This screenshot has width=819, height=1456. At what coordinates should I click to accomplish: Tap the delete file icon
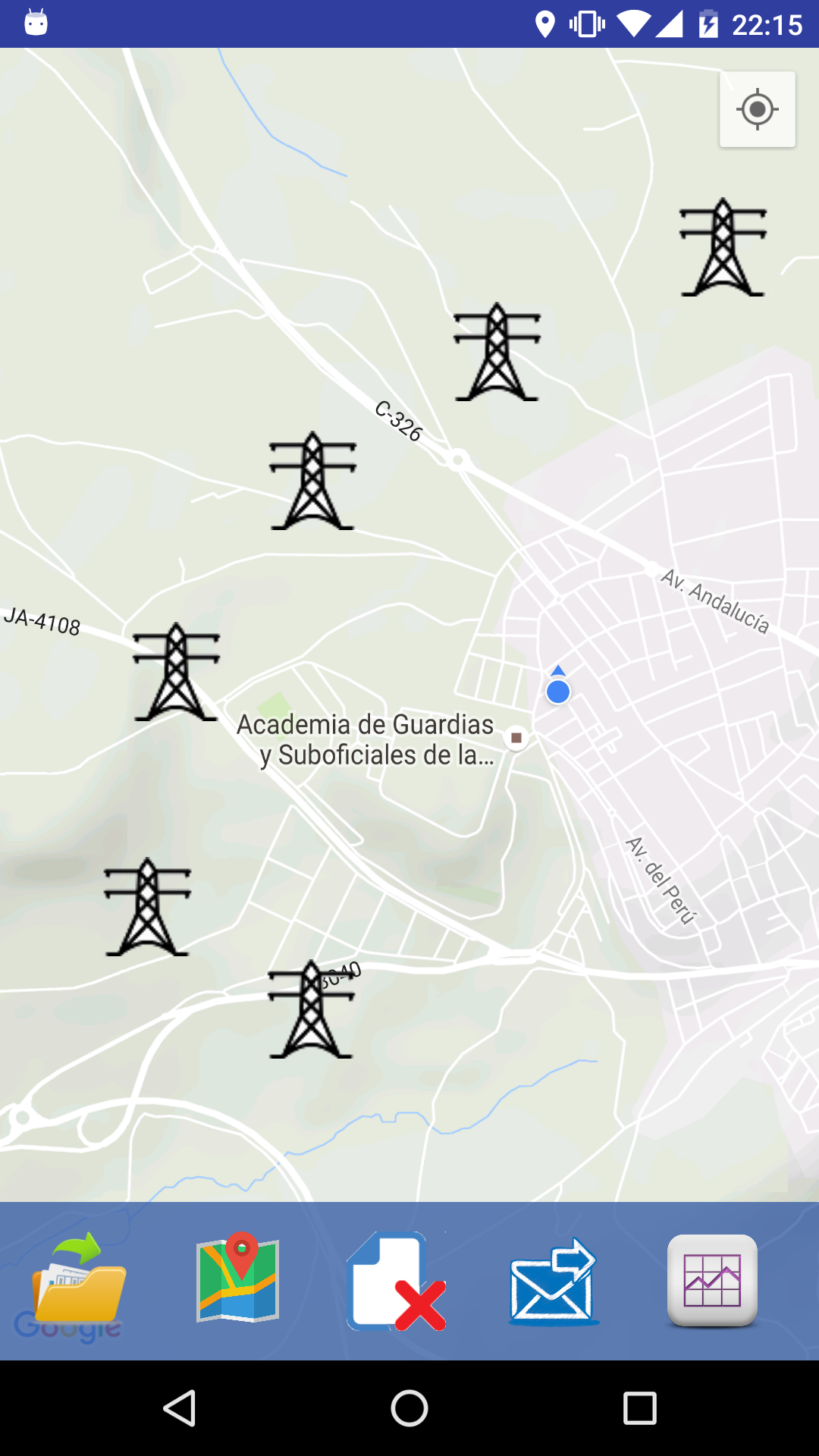(396, 1282)
